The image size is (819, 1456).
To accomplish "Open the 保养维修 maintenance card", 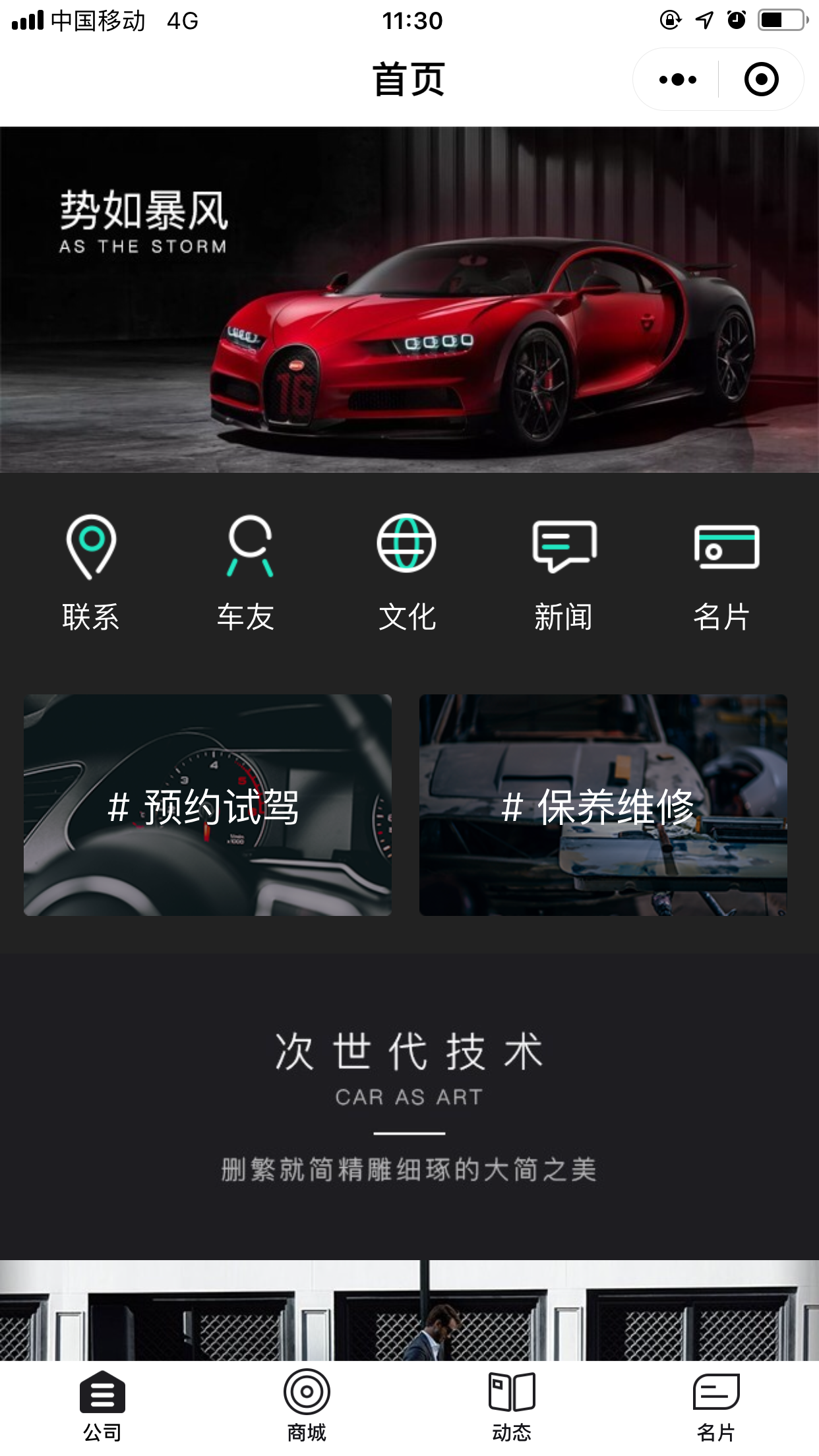I will click(x=603, y=805).
